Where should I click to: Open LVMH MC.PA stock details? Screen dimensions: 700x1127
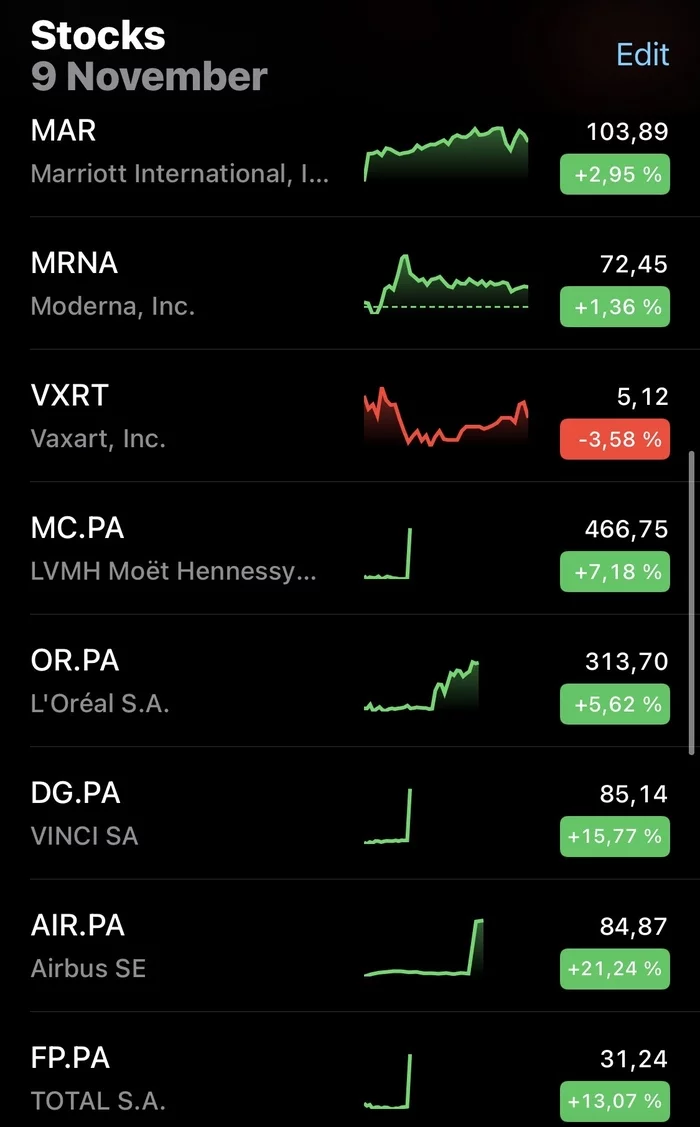pyautogui.click(x=350, y=548)
